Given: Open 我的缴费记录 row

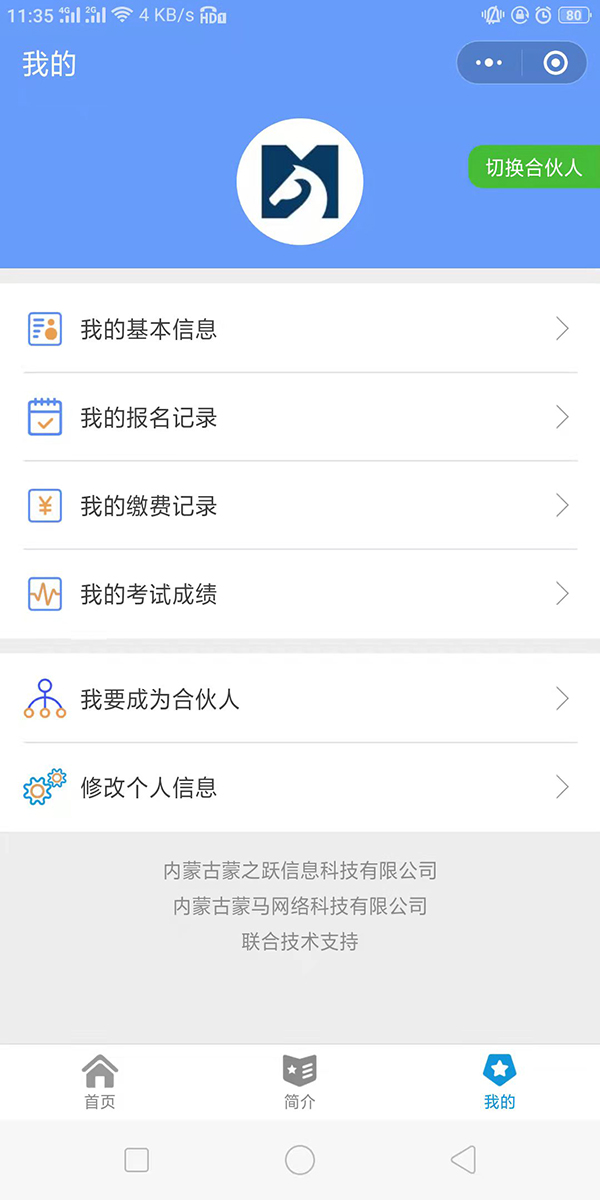Looking at the screenshot, I should point(300,506).
